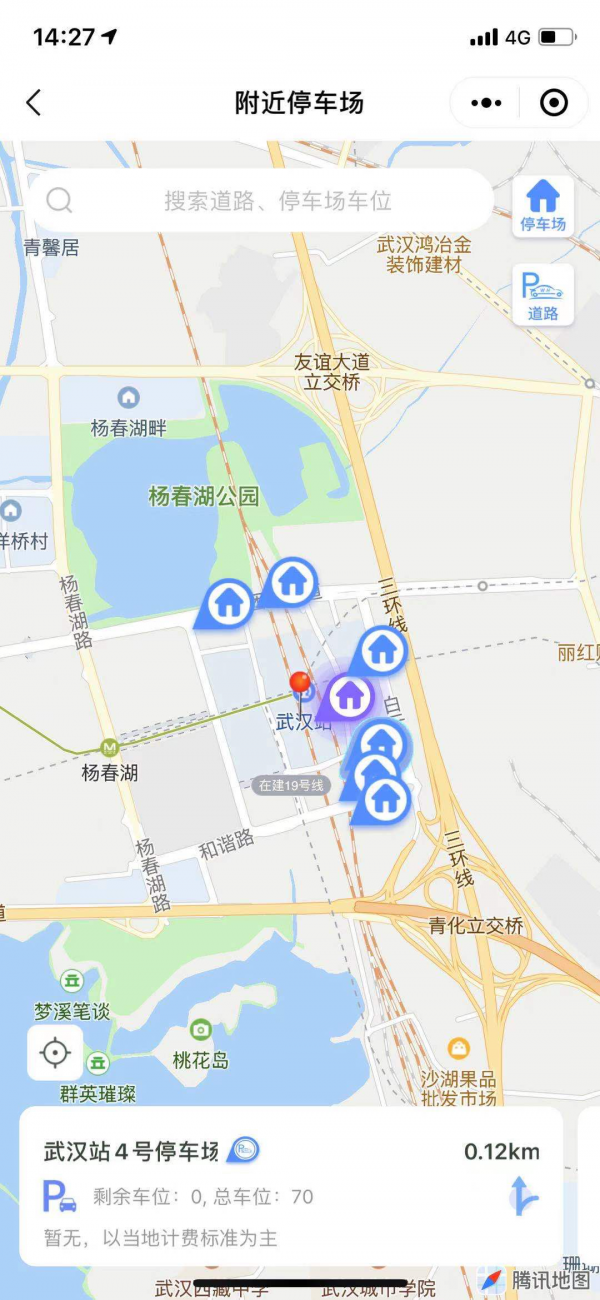This screenshot has width=600, height=1300.
Task: Open the mini program more-options menu
Action: point(486,102)
